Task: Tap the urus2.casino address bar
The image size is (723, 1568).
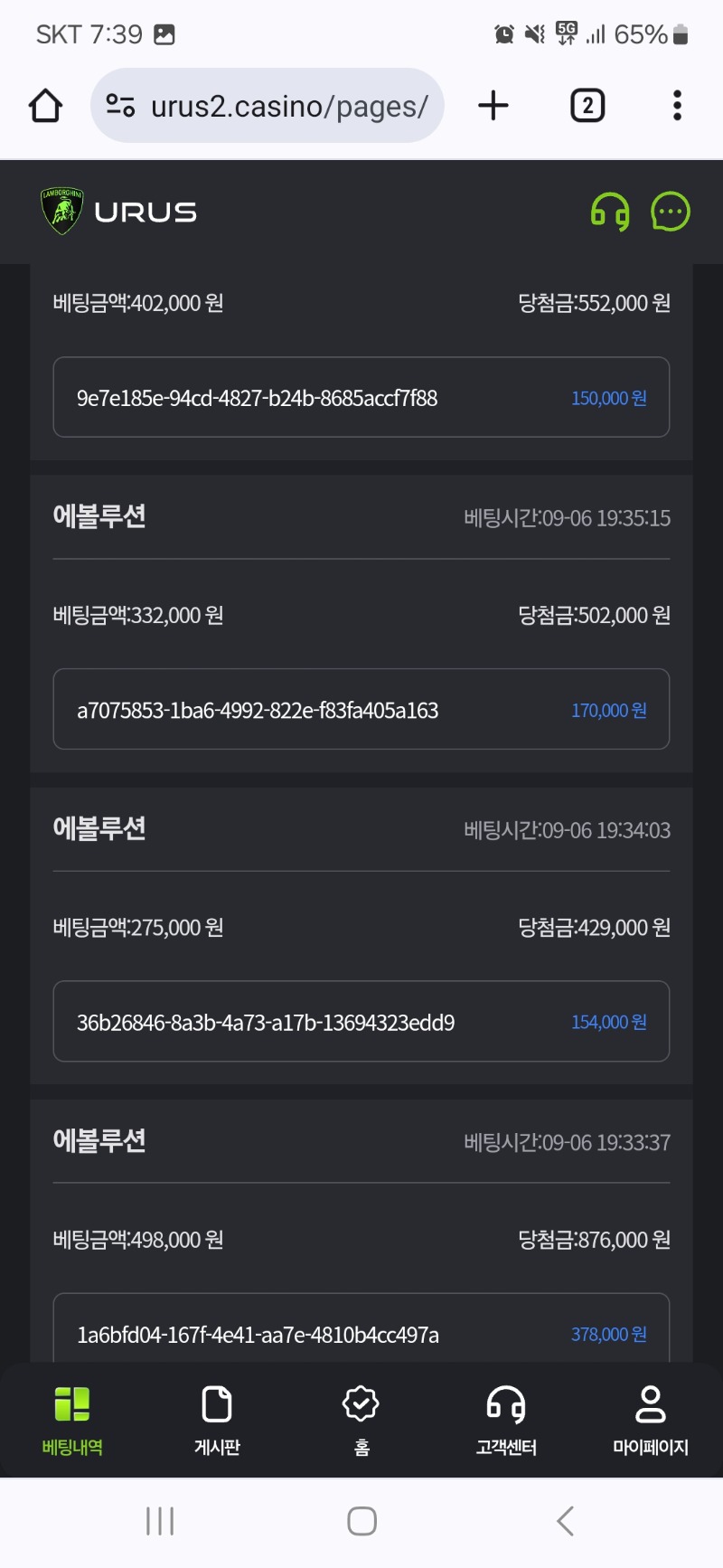Action: [x=267, y=106]
